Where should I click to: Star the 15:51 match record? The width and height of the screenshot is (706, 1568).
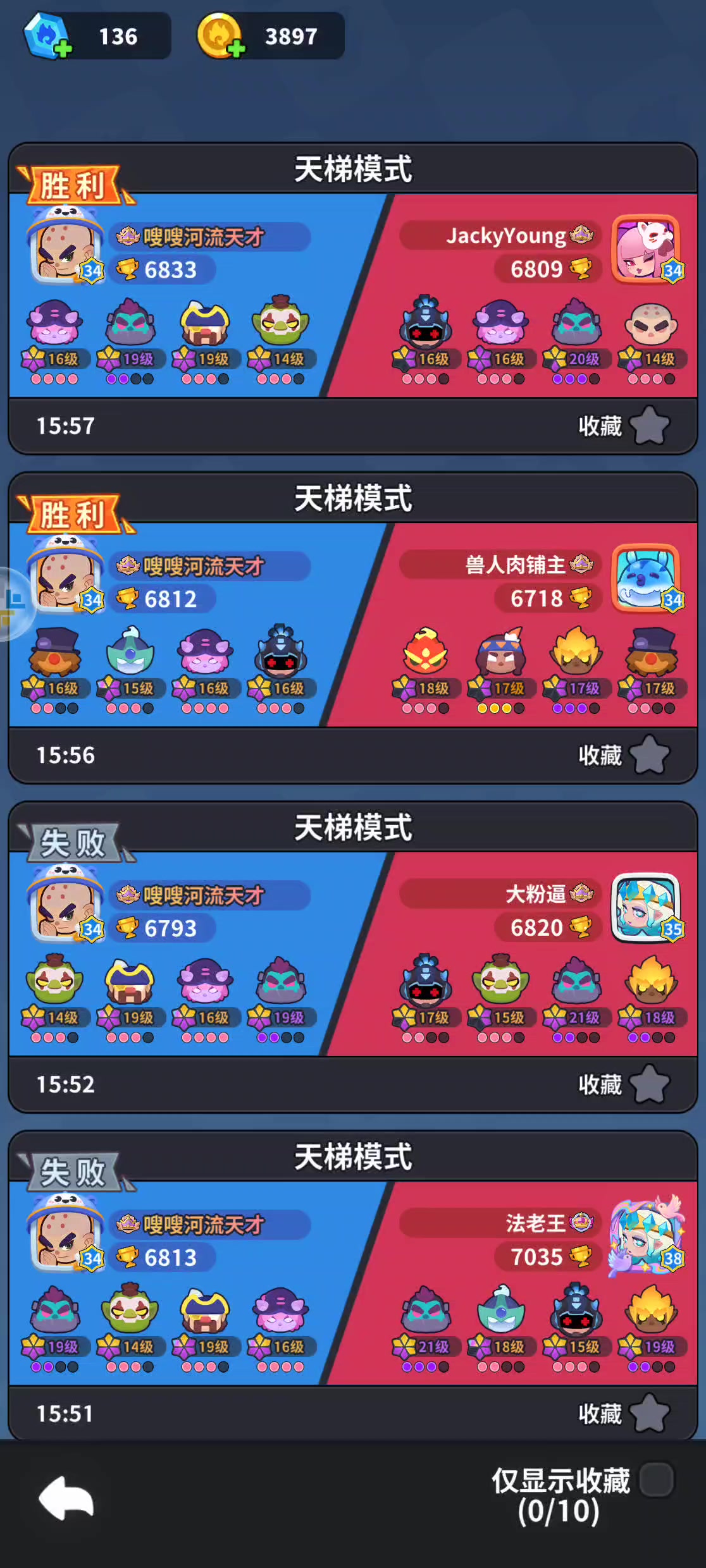(650, 1413)
